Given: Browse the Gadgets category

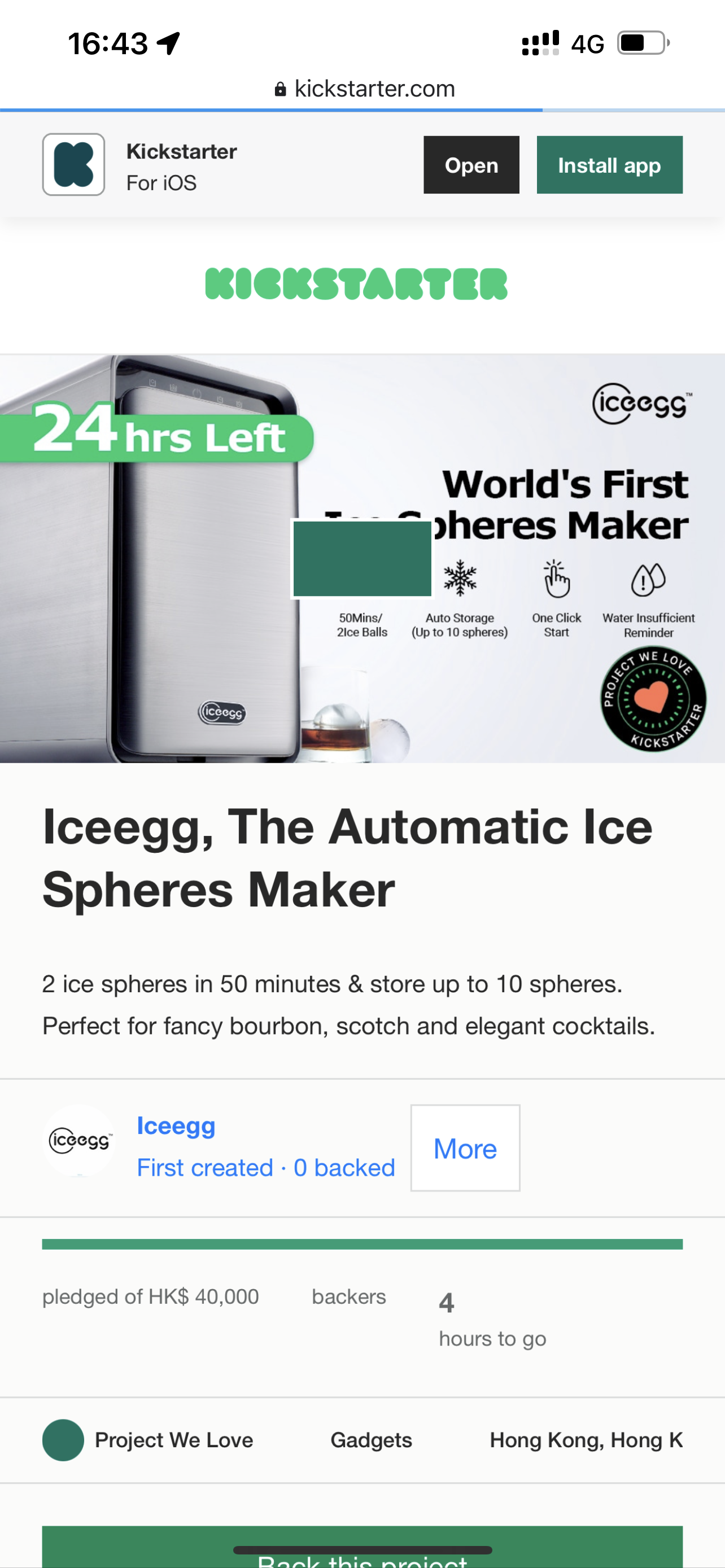Looking at the screenshot, I should coord(371,1440).
